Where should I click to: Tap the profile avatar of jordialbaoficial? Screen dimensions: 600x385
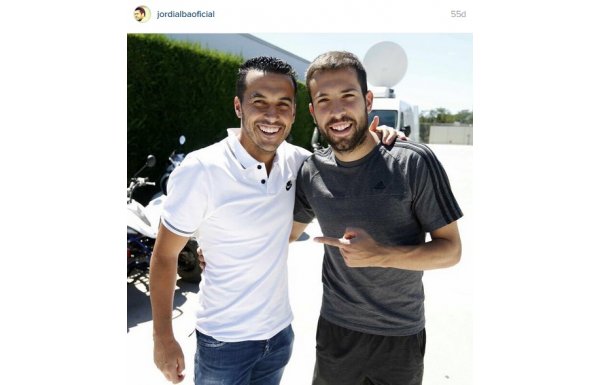click(142, 14)
